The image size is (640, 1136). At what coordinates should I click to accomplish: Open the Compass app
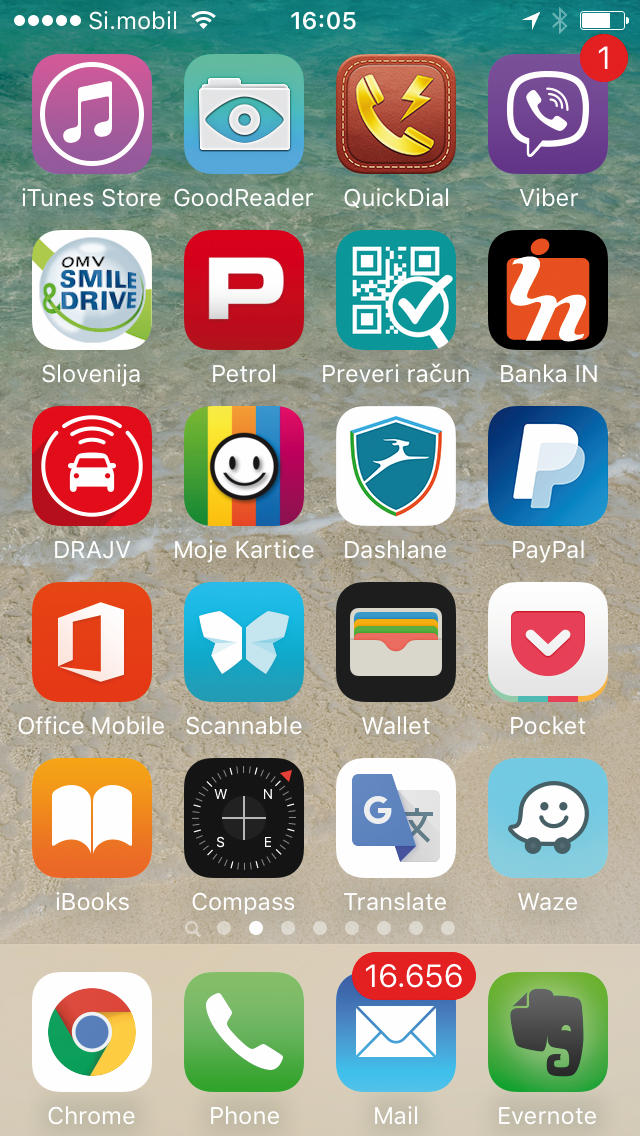click(244, 818)
